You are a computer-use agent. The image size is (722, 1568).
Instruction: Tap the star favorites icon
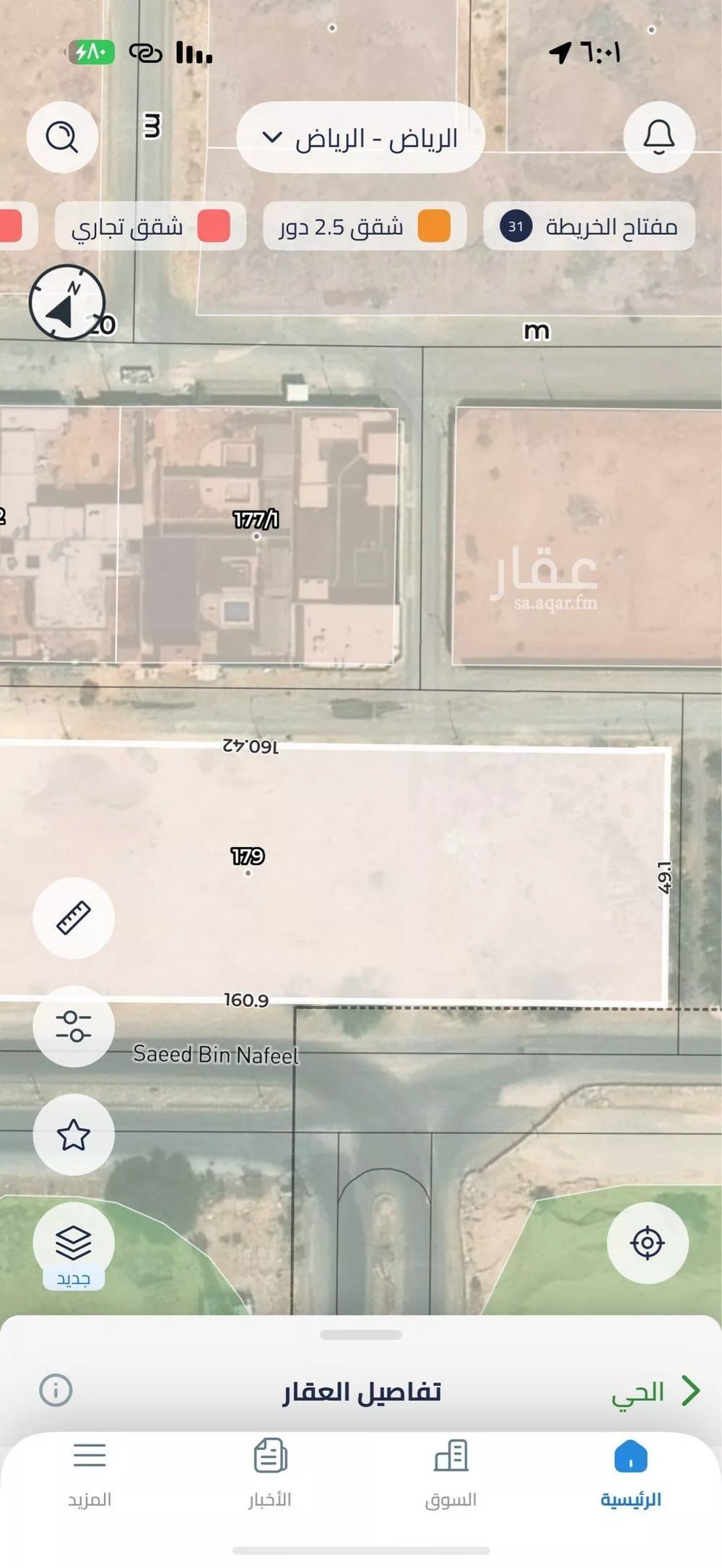tap(72, 1134)
